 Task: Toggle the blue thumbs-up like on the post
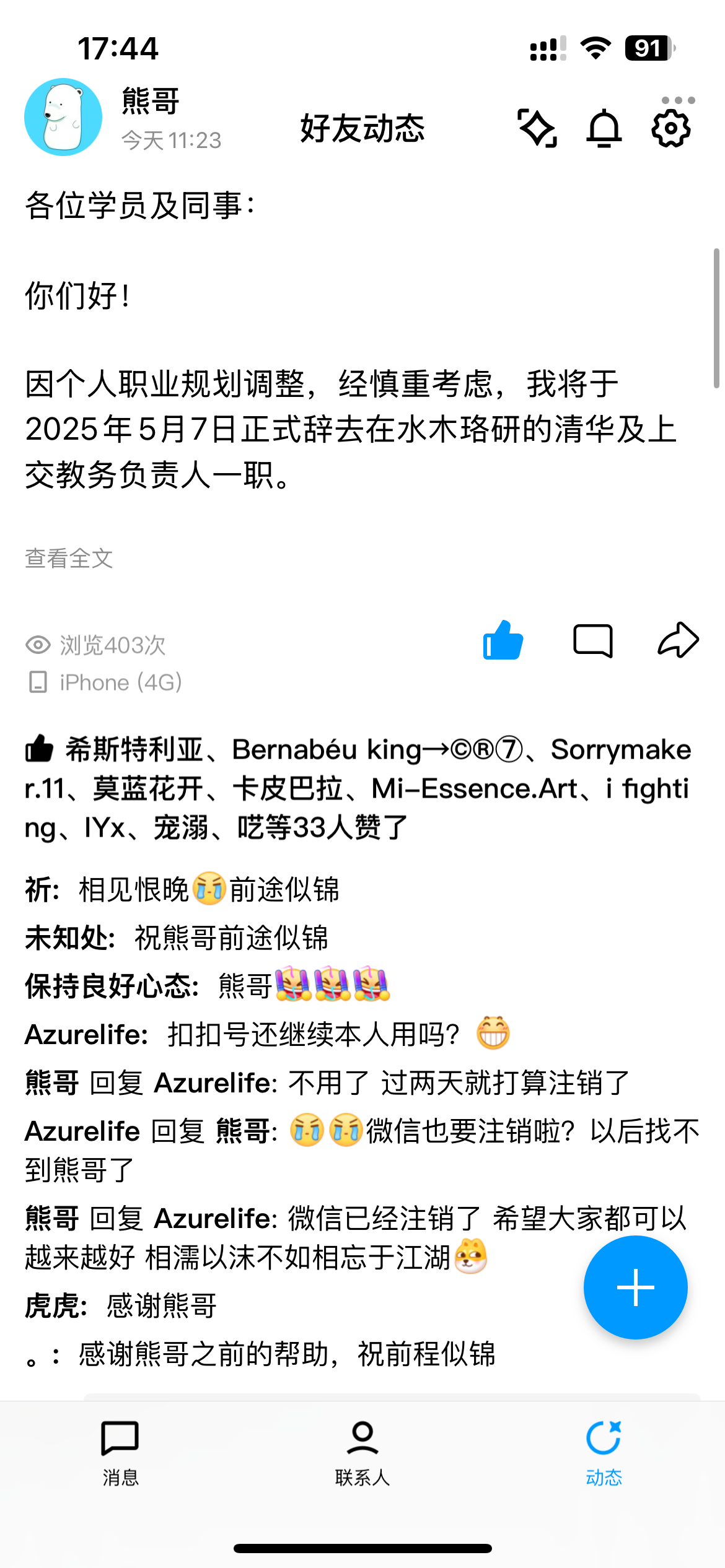click(503, 640)
